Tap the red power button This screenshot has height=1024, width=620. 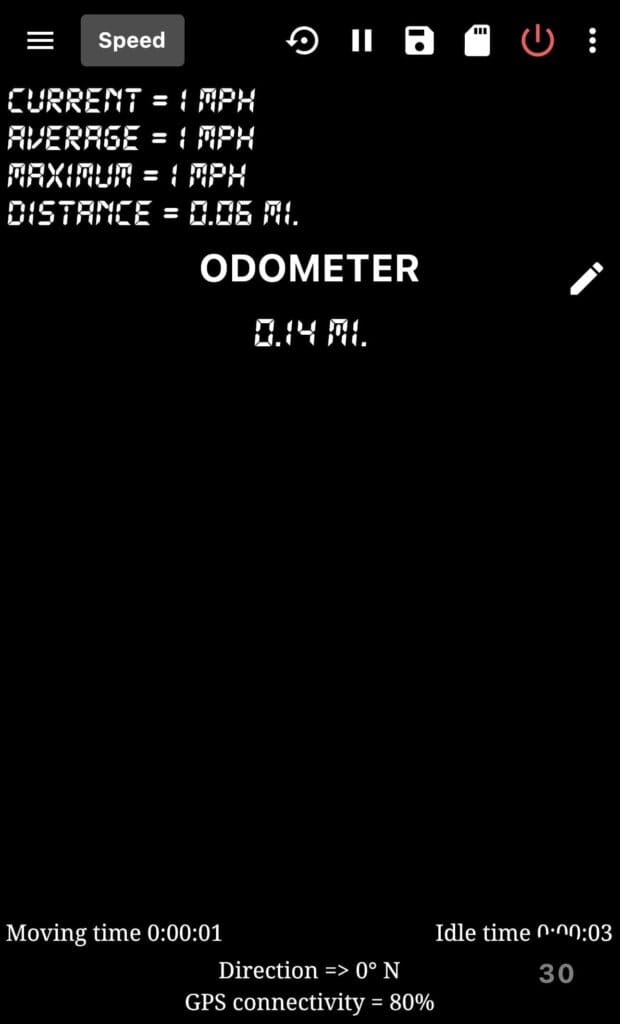click(x=538, y=40)
